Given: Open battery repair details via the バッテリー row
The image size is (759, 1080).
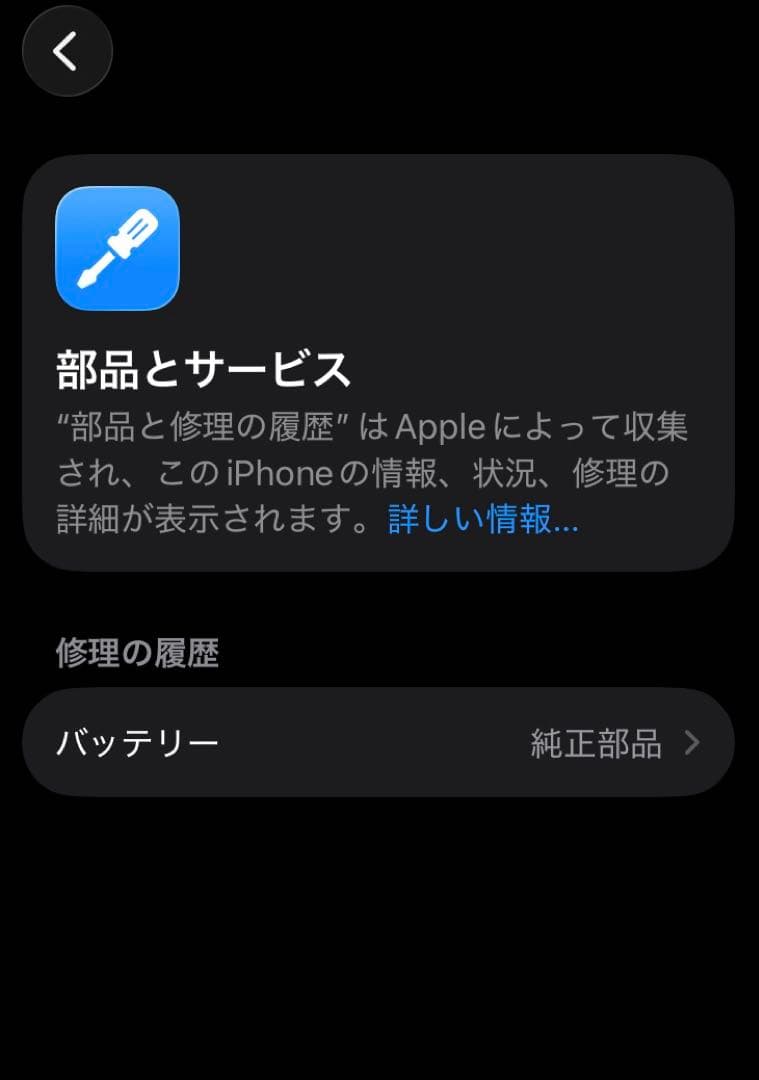Looking at the screenshot, I should tap(379, 742).
